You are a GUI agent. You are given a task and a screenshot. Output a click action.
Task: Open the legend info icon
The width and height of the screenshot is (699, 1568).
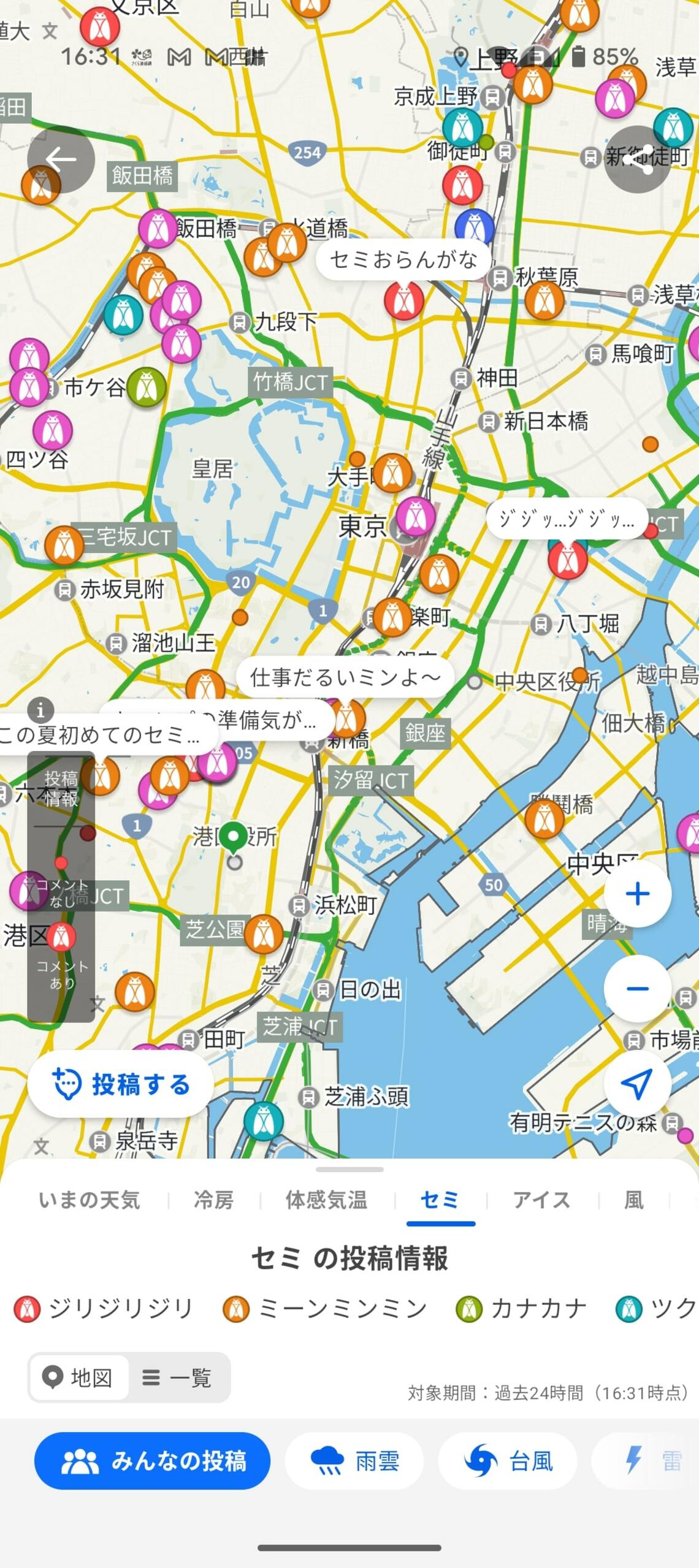pos(40,710)
